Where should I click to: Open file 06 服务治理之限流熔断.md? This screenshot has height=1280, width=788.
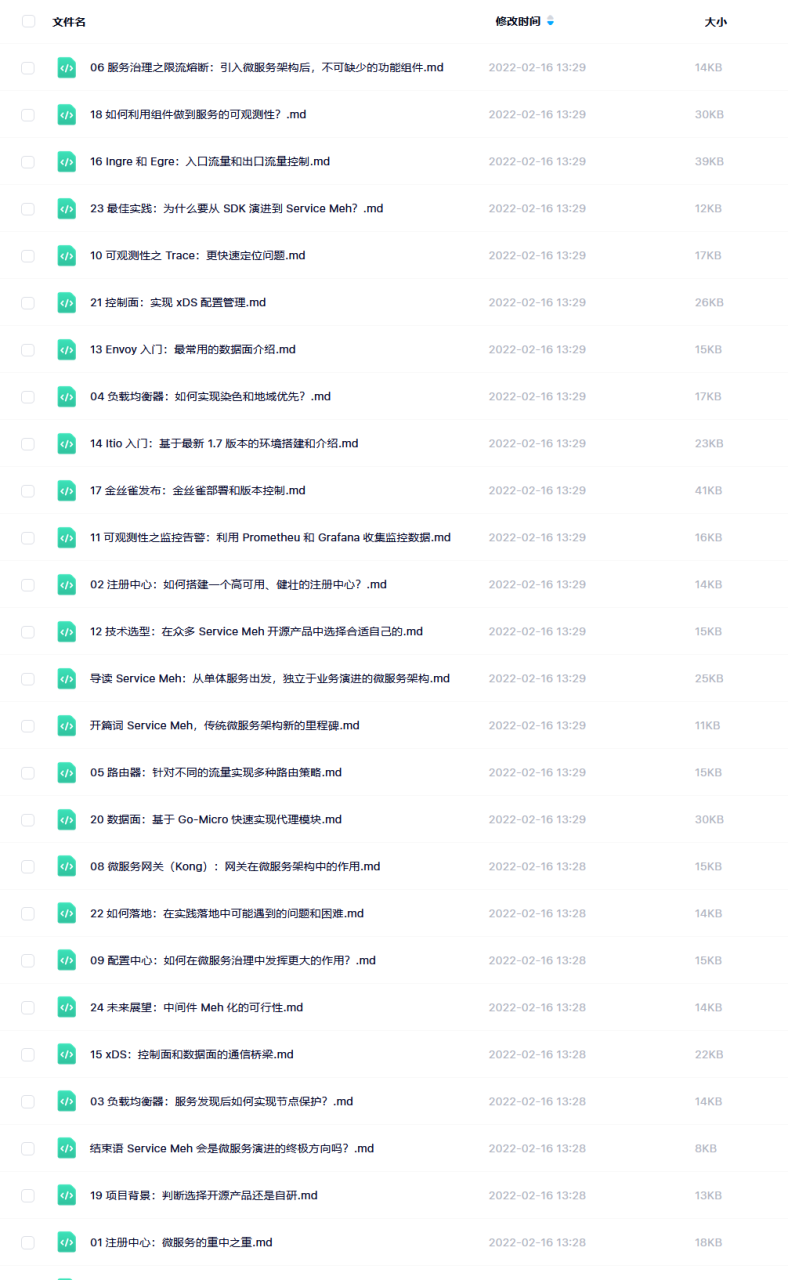[266, 68]
